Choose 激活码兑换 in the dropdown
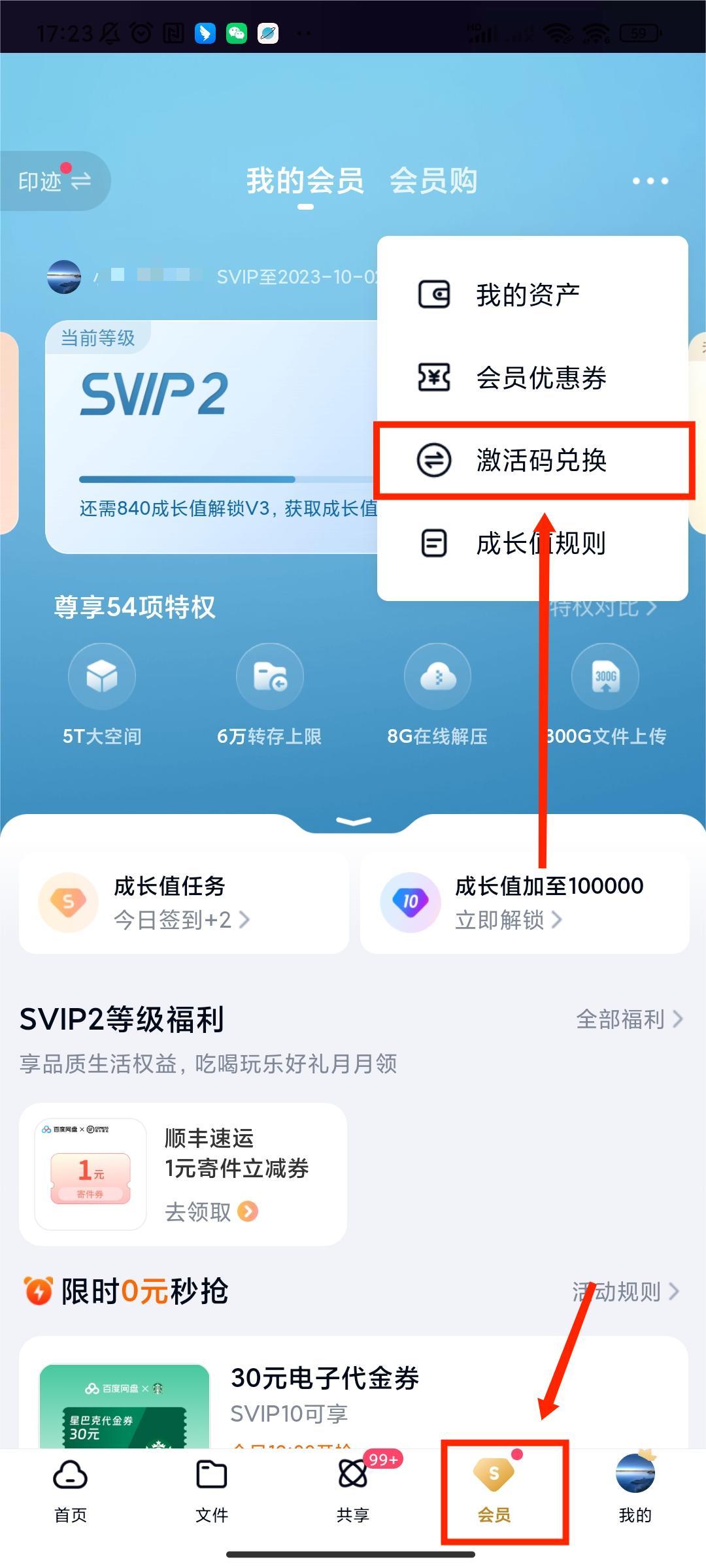This screenshot has height=1568, width=706. point(540,460)
